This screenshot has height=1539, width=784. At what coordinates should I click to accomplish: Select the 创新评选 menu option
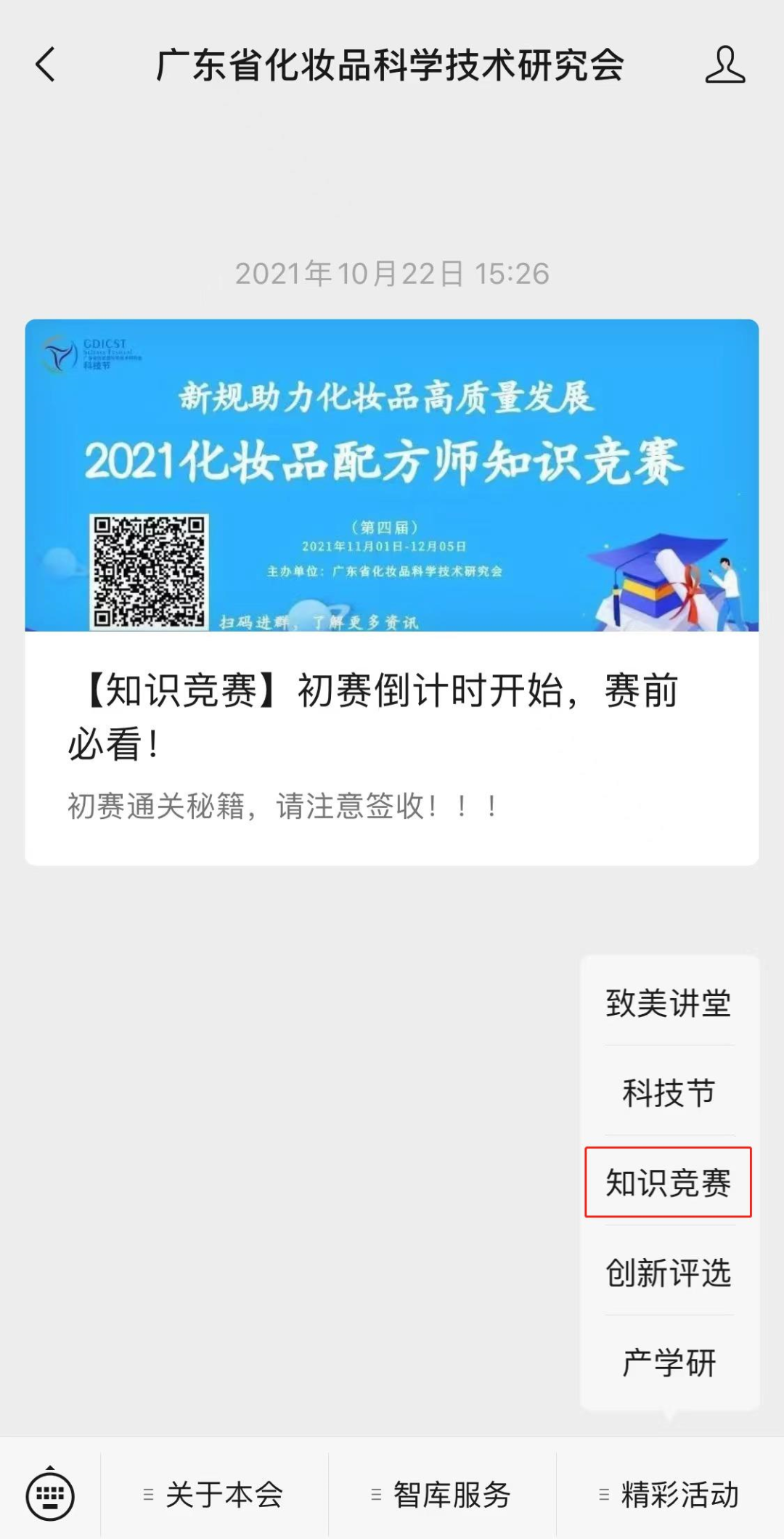pos(669,1273)
